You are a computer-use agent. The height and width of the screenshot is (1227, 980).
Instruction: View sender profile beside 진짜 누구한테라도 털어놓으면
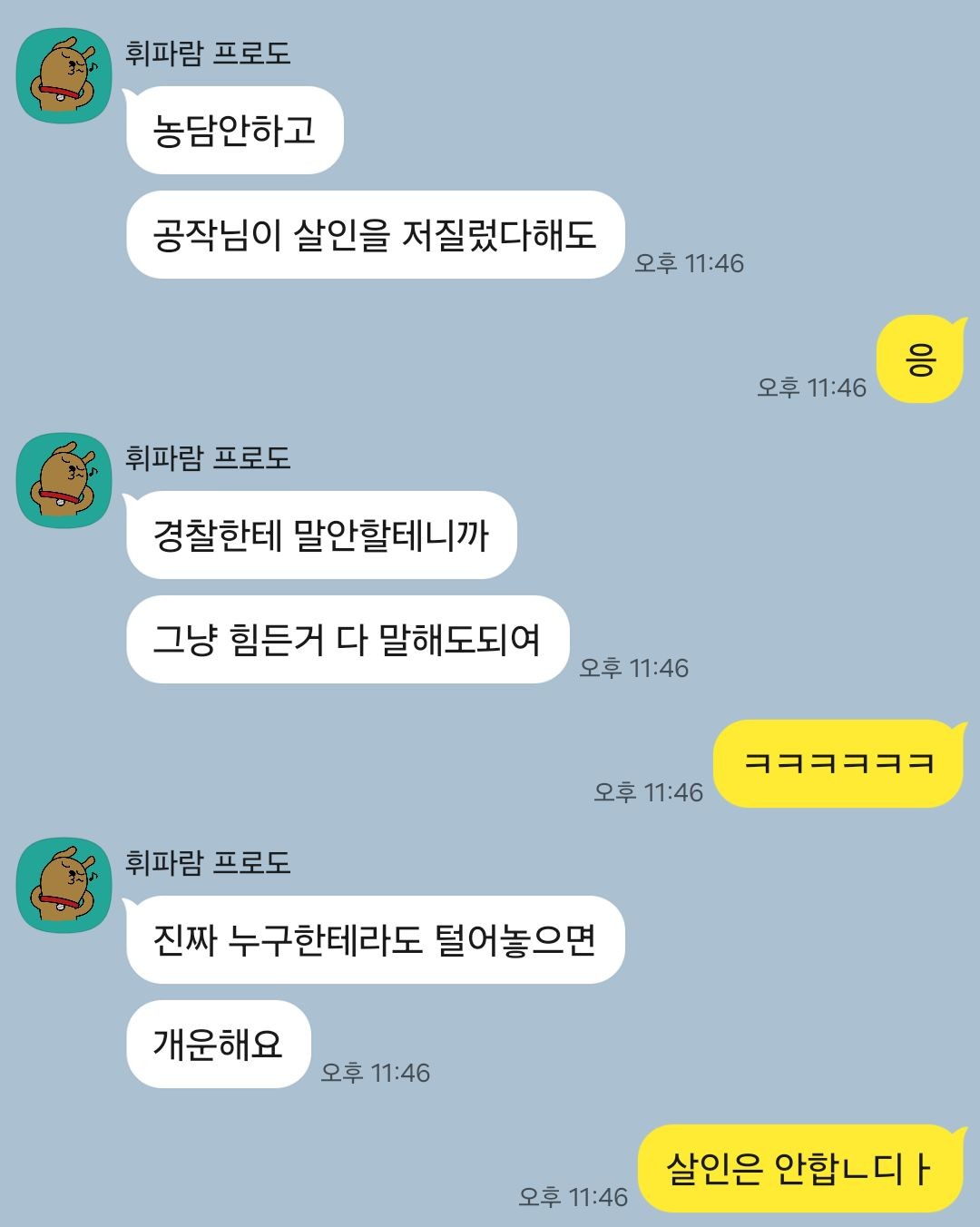tap(64, 886)
